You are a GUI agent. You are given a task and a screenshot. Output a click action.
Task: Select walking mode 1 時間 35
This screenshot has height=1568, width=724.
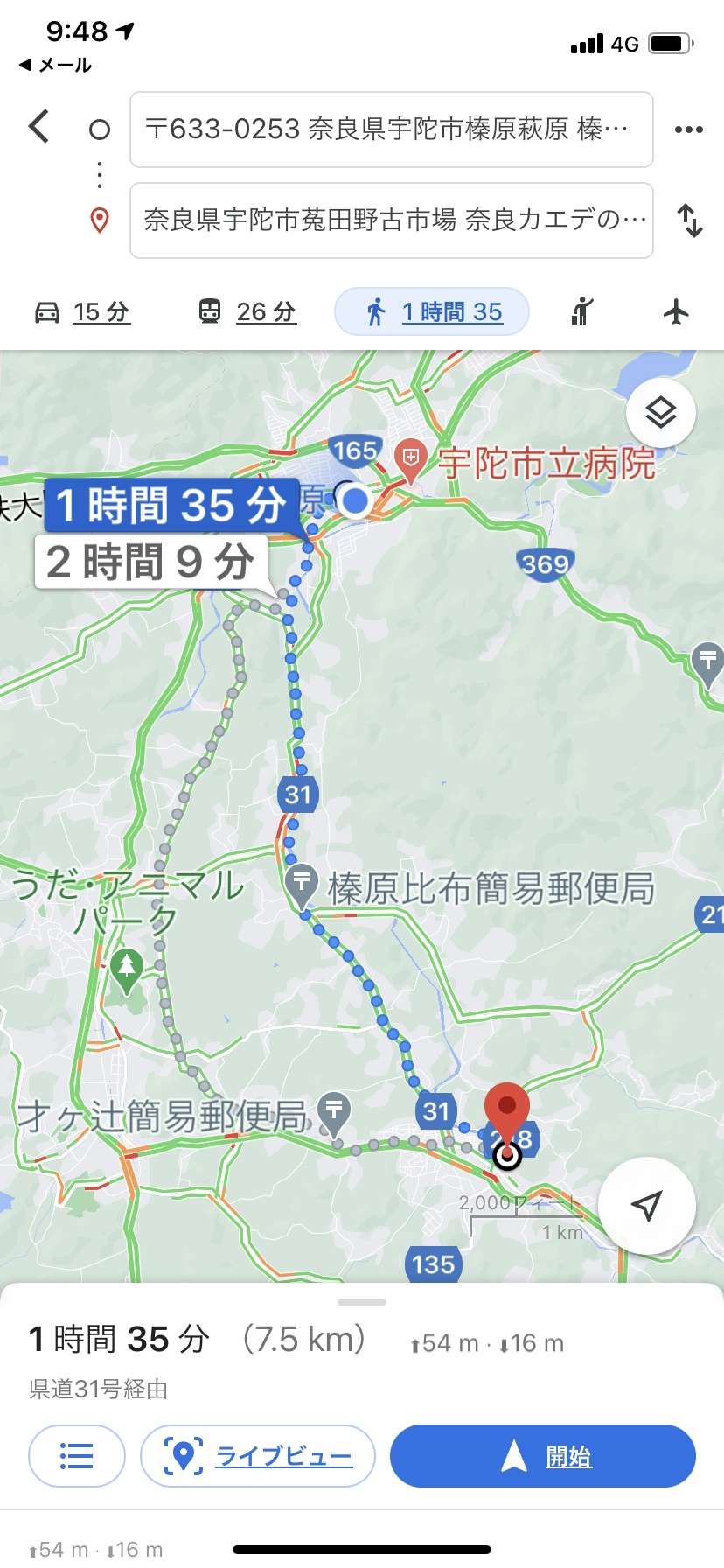[432, 311]
